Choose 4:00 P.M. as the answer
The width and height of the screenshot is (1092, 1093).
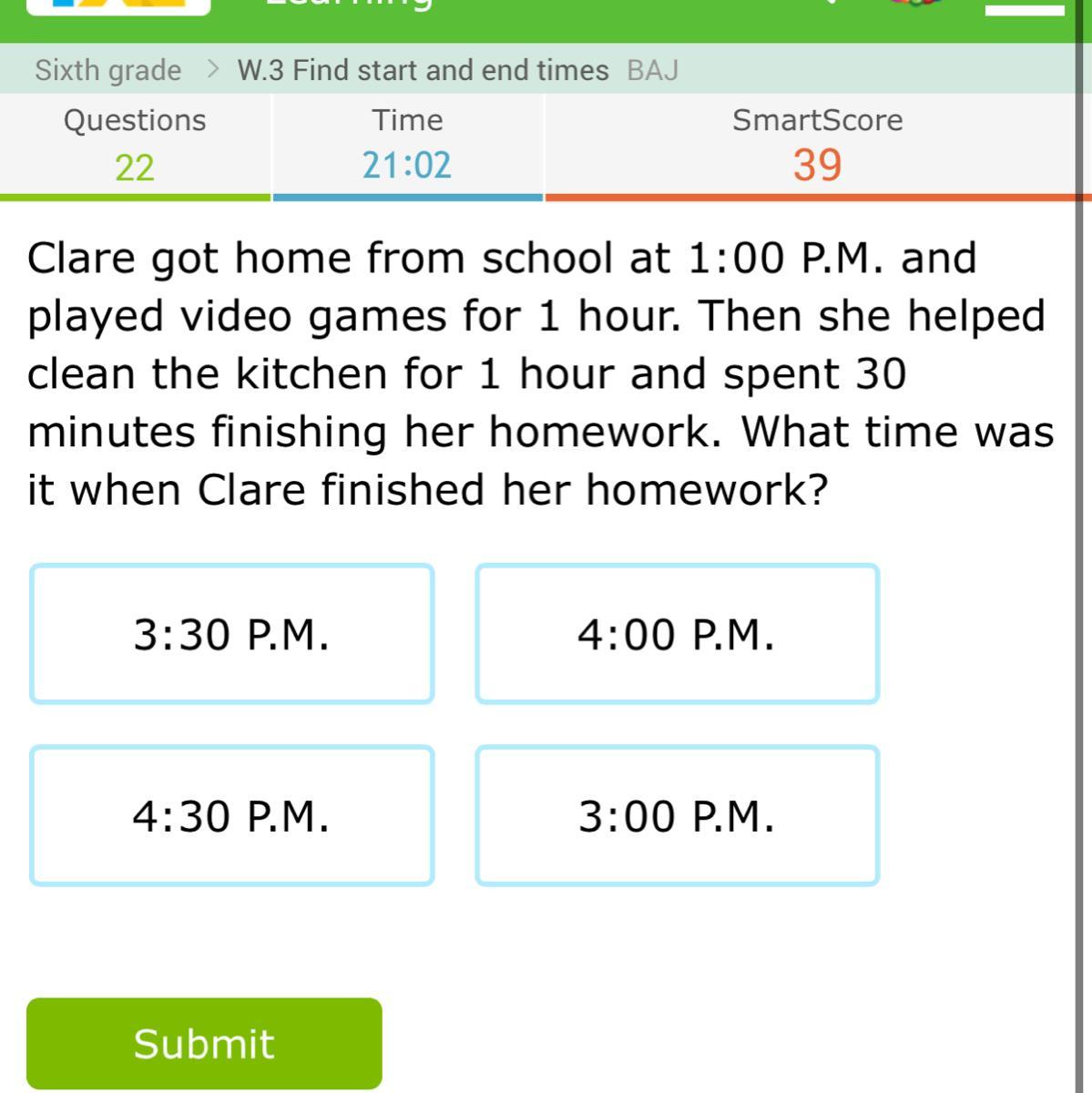pos(677,634)
